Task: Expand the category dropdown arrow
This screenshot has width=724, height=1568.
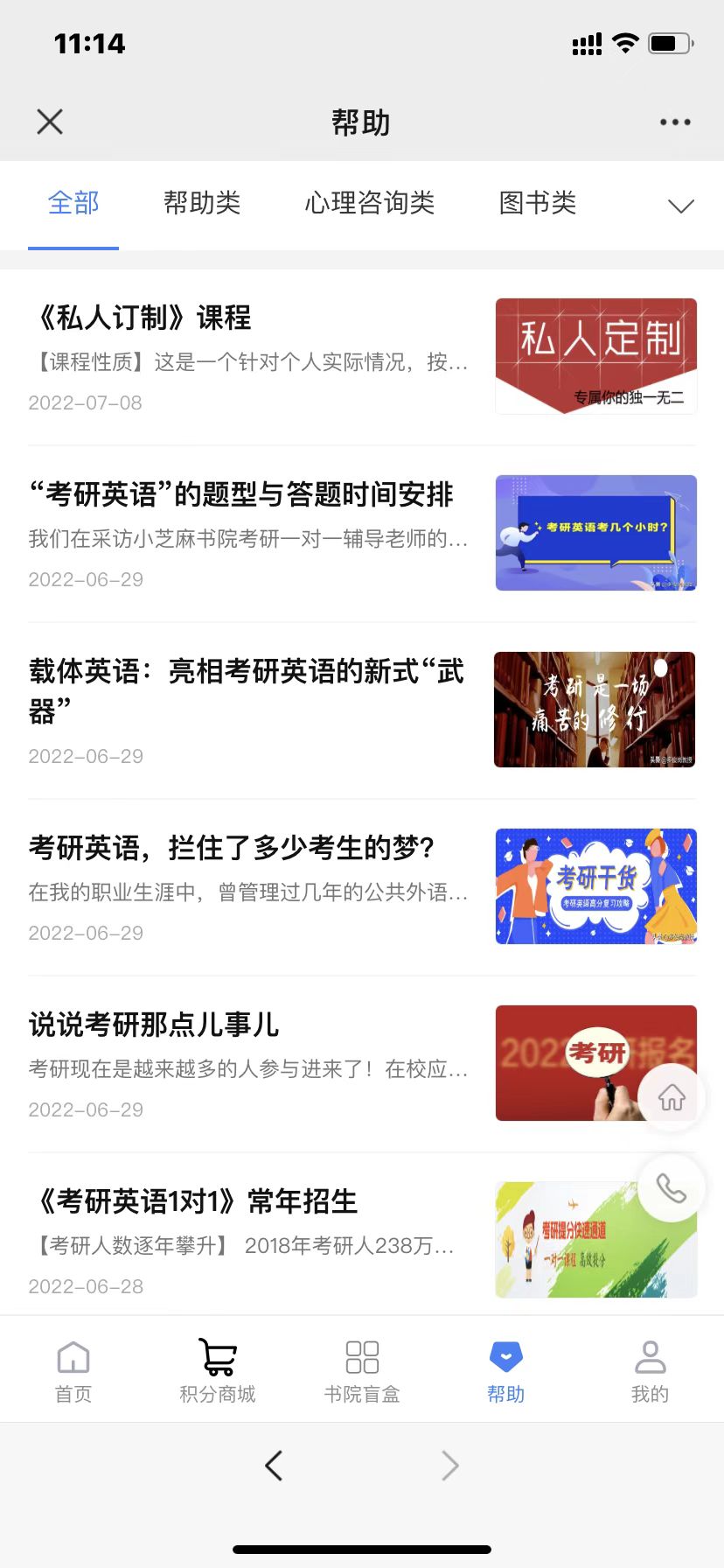Action: point(680,206)
